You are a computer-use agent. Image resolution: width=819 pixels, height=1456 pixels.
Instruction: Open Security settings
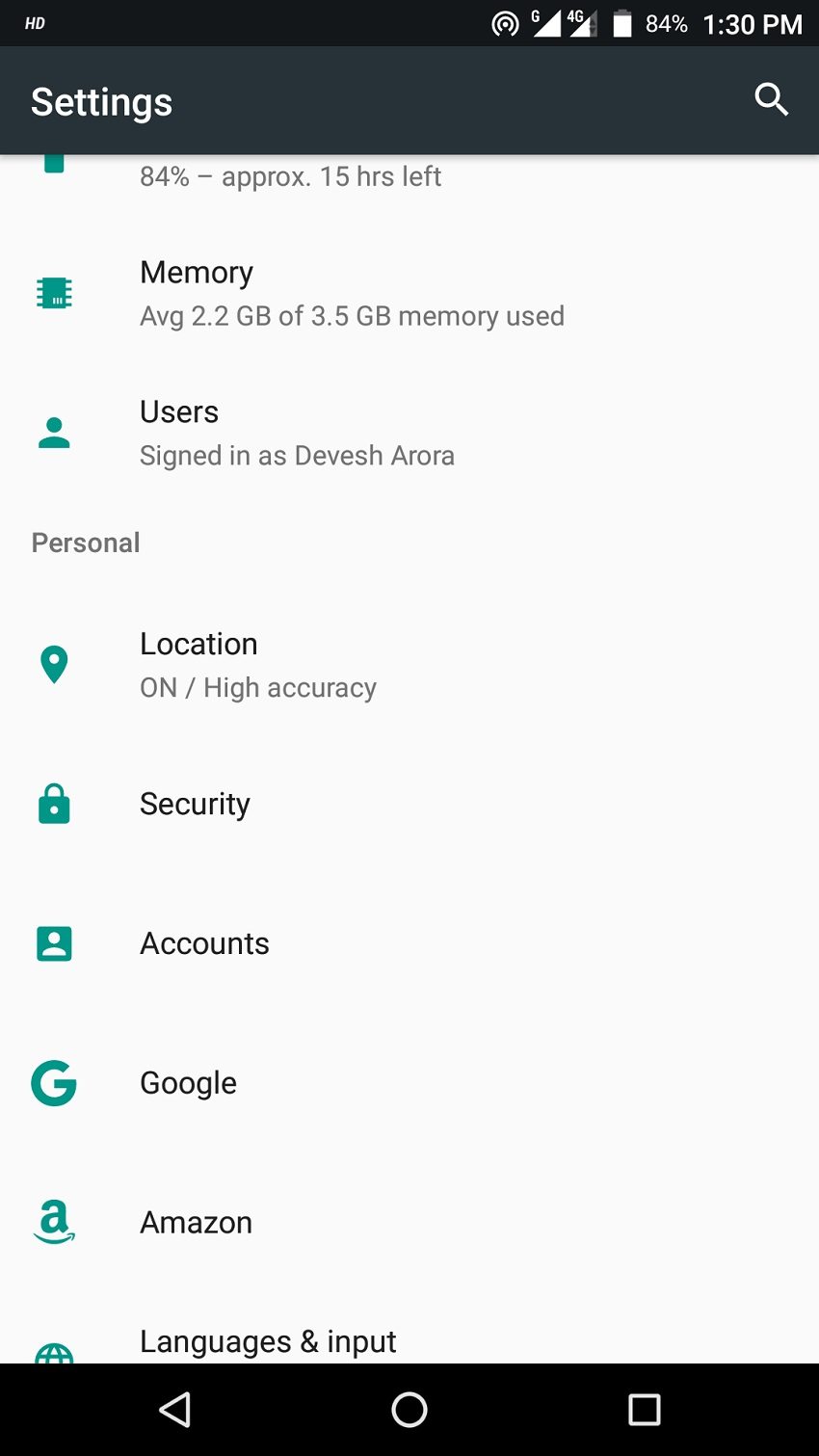[195, 804]
